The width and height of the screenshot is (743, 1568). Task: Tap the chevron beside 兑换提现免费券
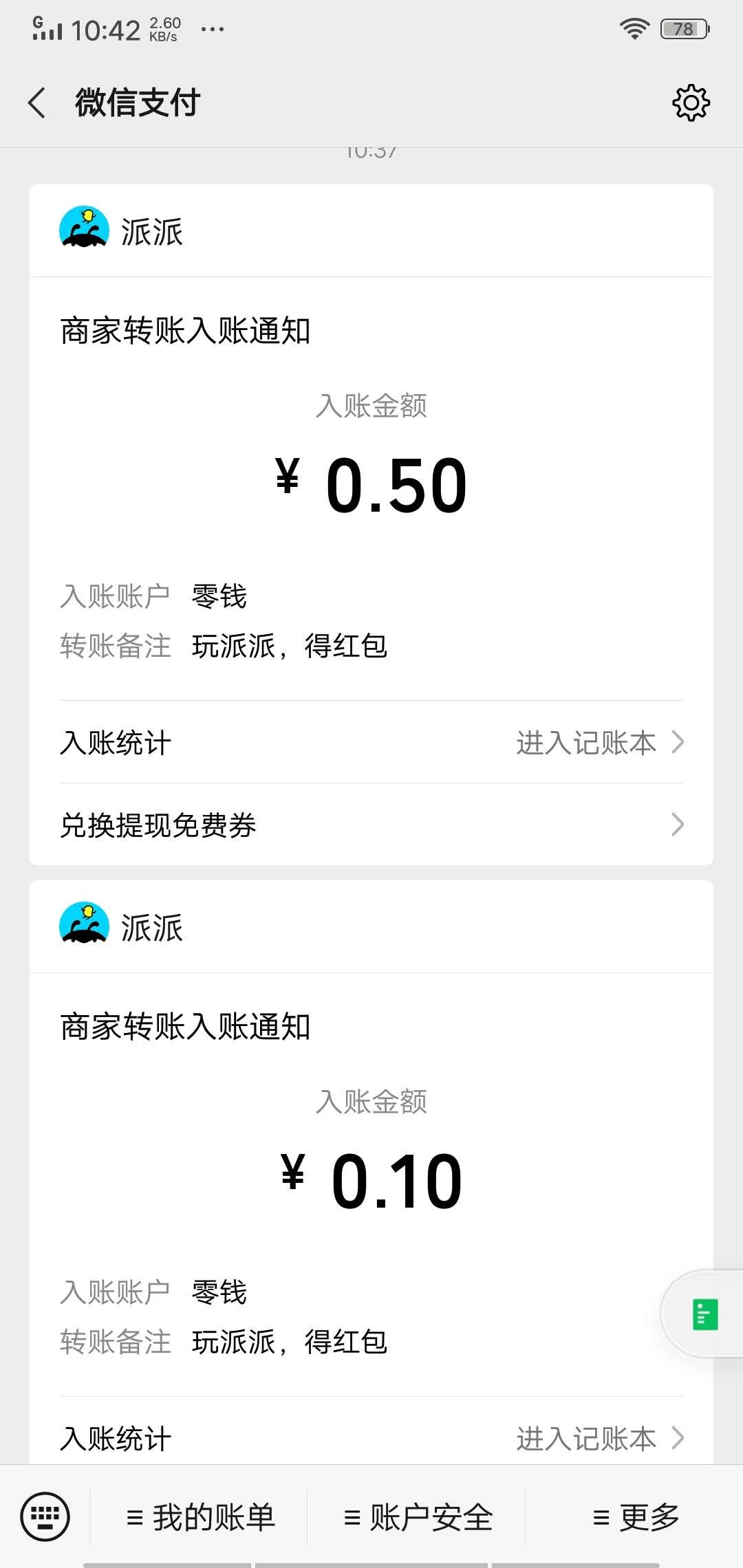click(x=680, y=823)
